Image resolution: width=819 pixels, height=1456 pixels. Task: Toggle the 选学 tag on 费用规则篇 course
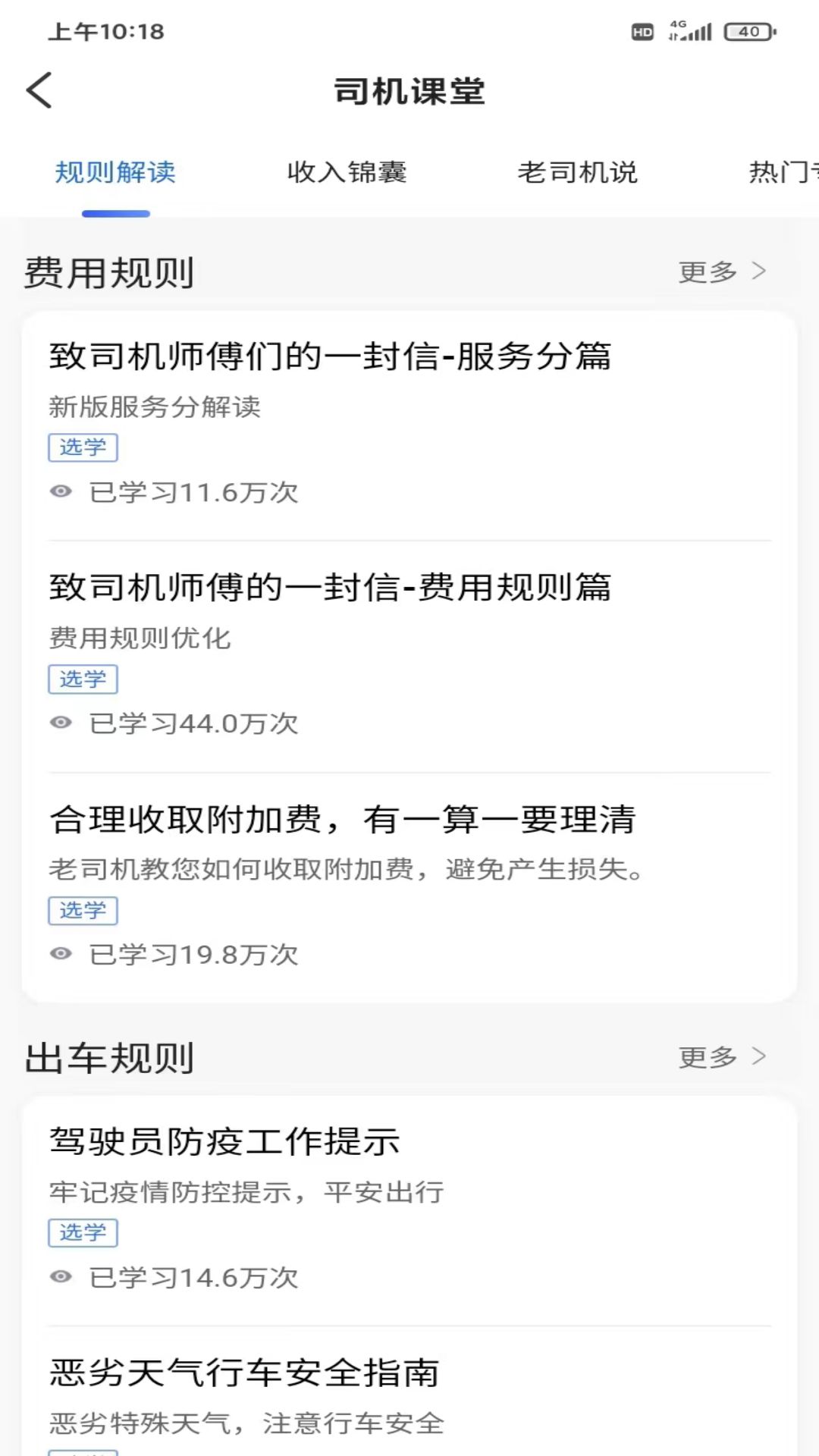83,679
